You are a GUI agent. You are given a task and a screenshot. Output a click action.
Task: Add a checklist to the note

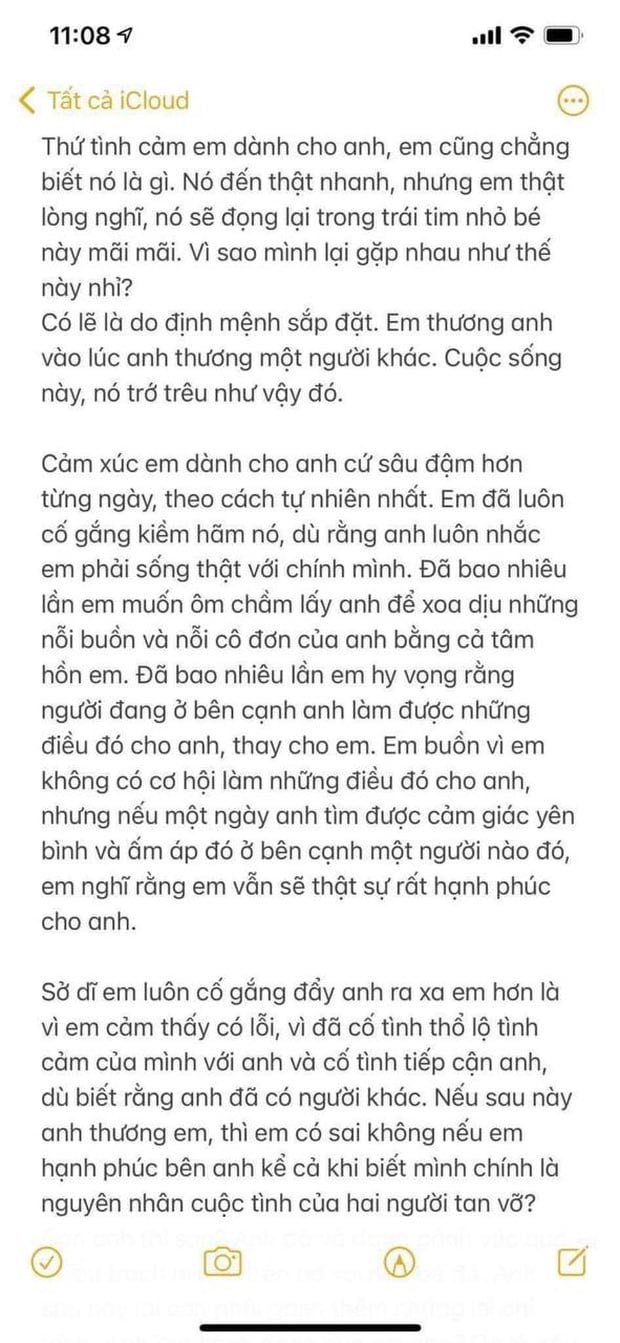point(47,1262)
